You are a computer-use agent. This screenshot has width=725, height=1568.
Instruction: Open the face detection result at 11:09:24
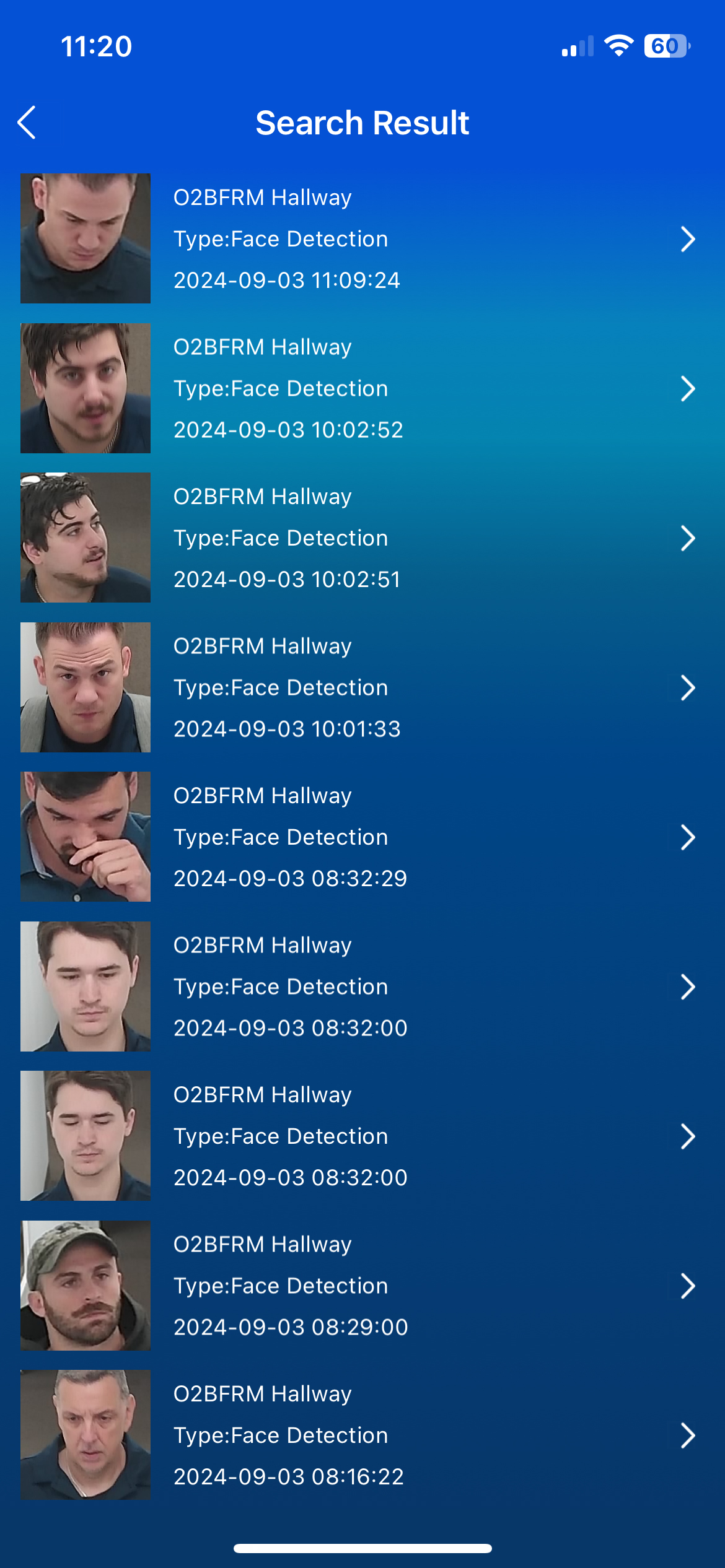point(362,239)
